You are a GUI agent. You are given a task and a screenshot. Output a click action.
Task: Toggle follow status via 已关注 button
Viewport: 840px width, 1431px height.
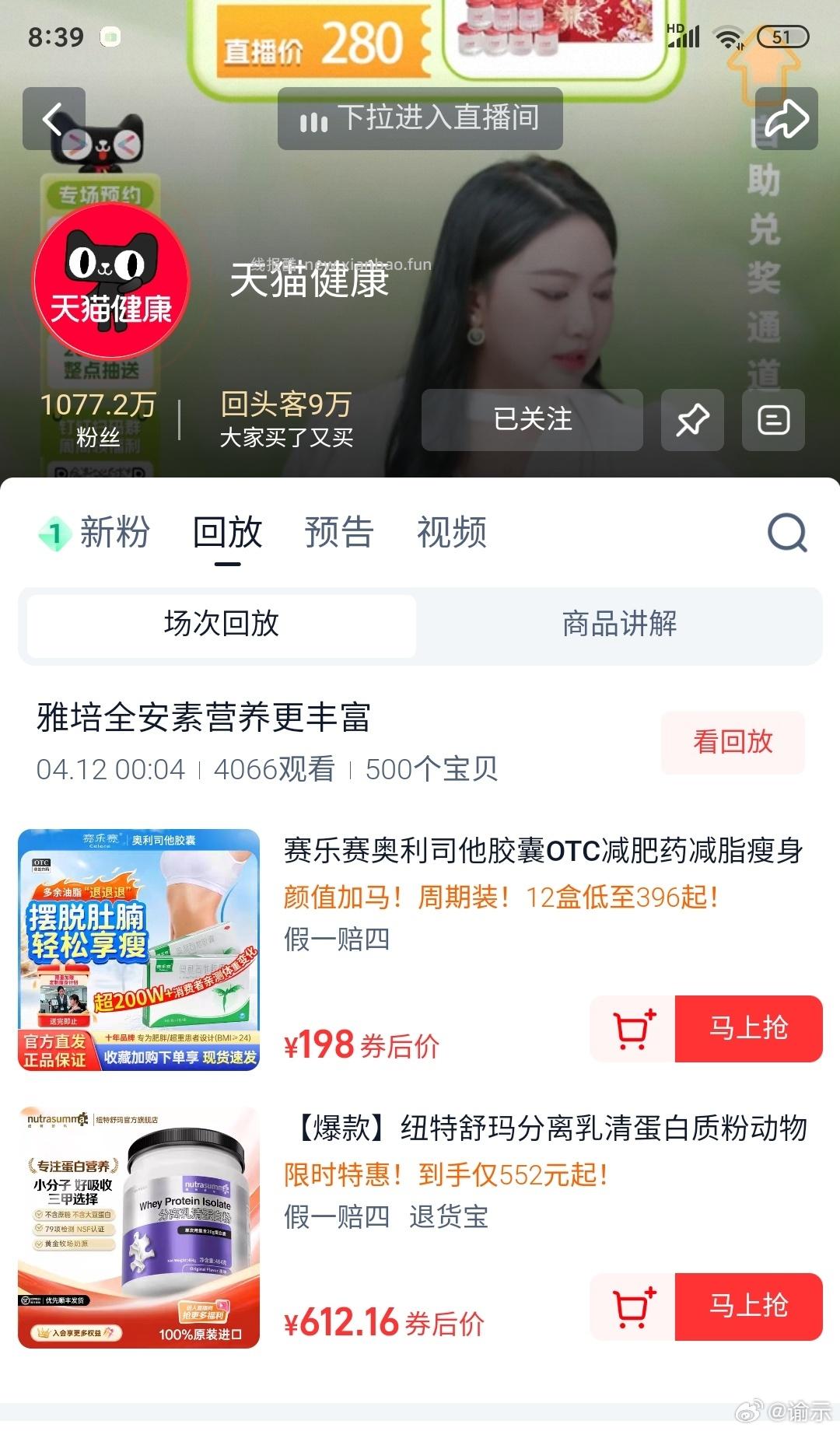click(x=534, y=421)
